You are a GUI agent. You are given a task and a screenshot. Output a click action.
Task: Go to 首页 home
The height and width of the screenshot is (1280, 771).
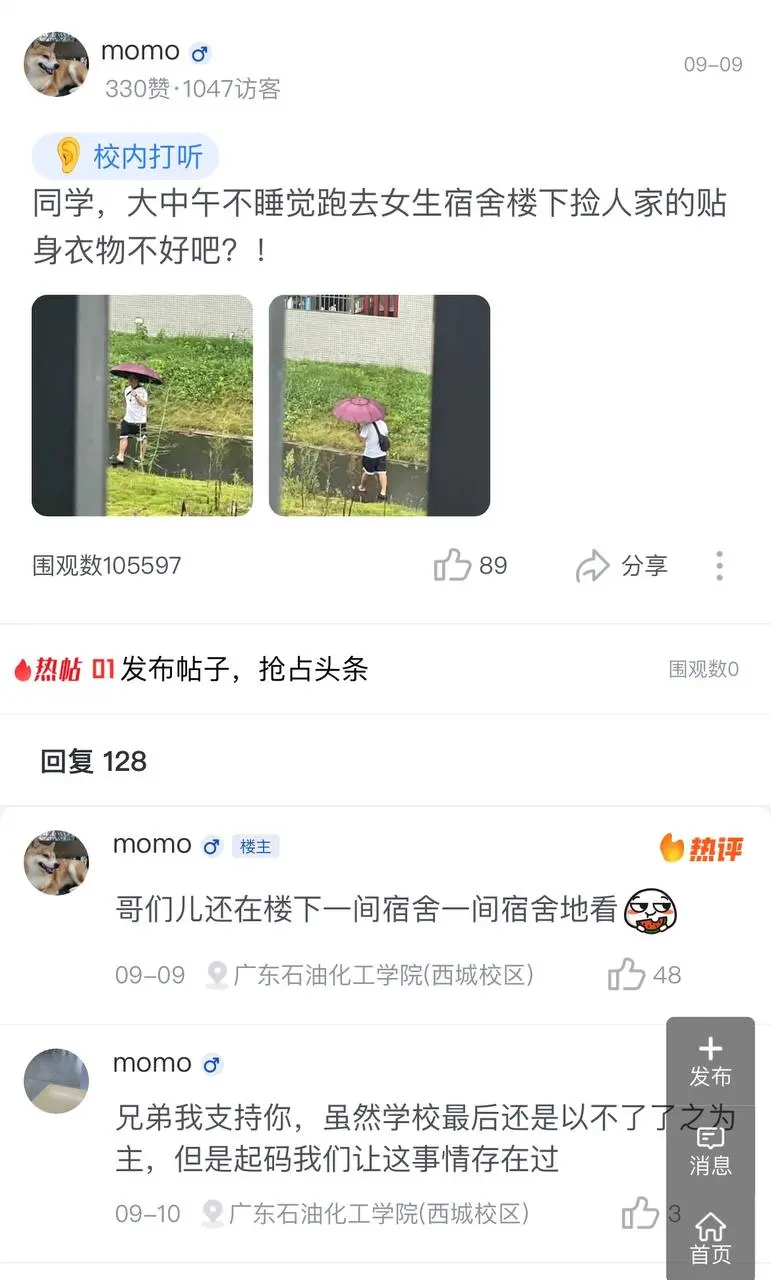point(710,1239)
